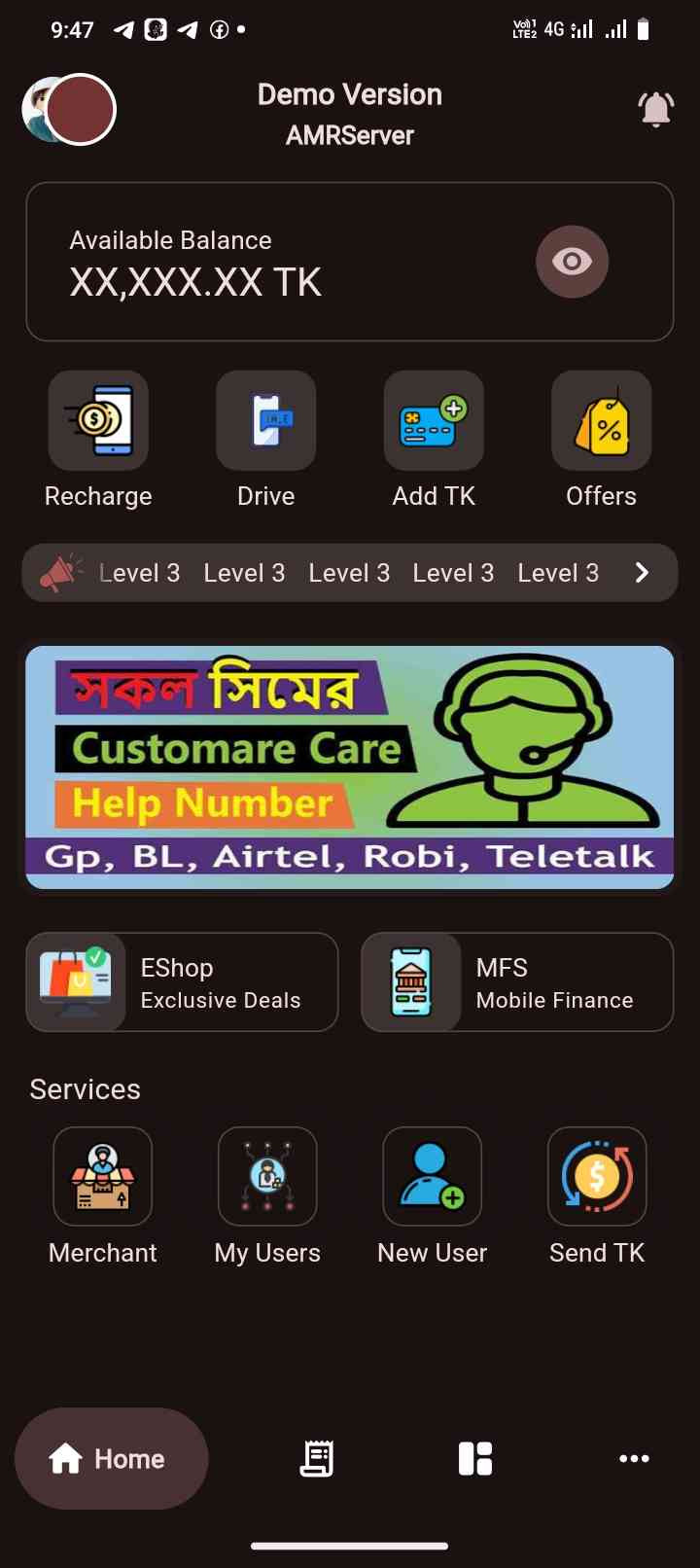This screenshot has width=700, height=1568.
Task: Switch to the Home tab
Action: tap(111, 1459)
